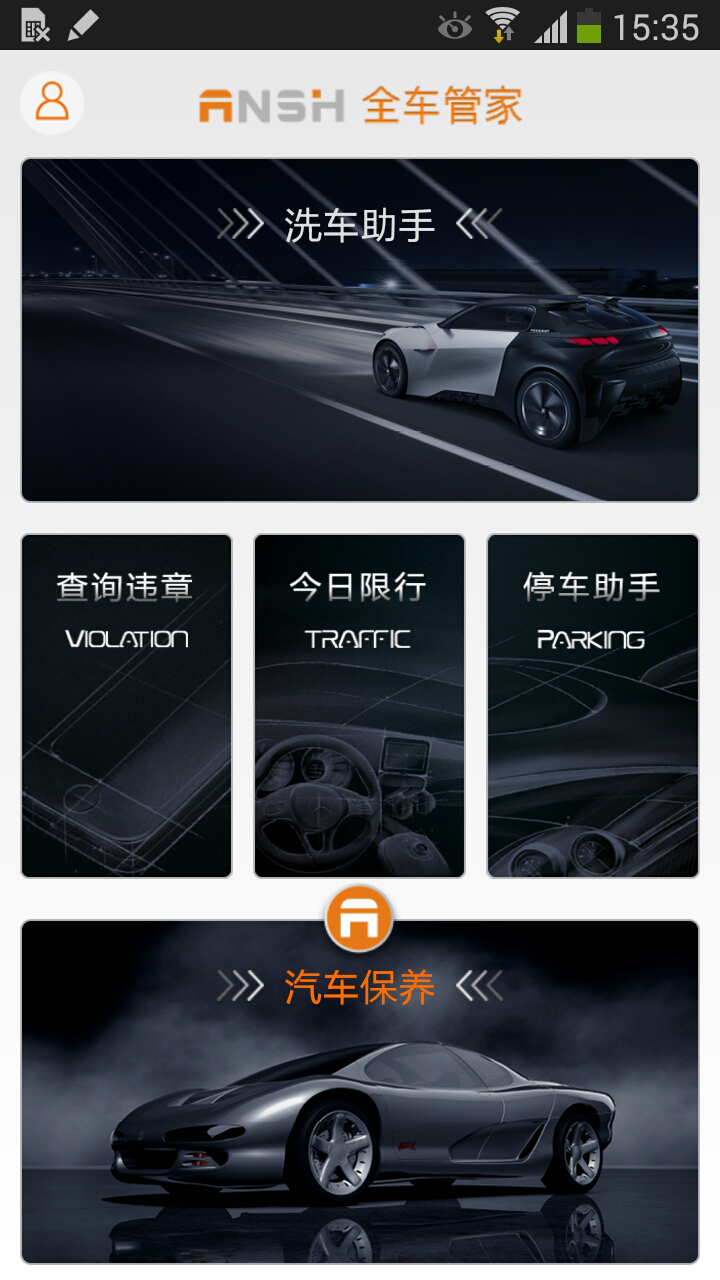Screen dimensions: 720x1280
Task: Open the user profile icon
Action: pyautogui.click(x=52, y=102)
